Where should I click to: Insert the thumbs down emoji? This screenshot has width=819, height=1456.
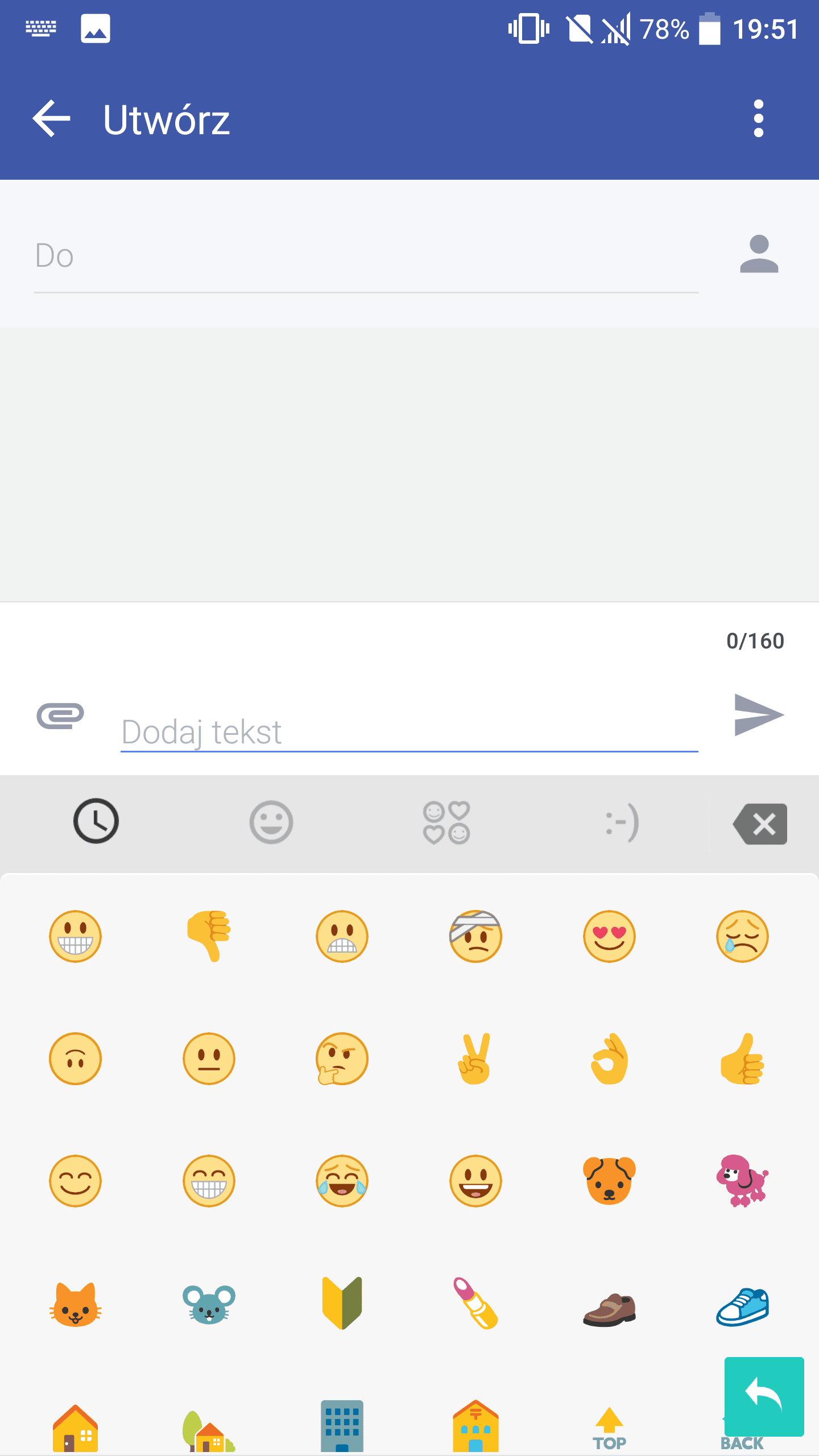209,936
